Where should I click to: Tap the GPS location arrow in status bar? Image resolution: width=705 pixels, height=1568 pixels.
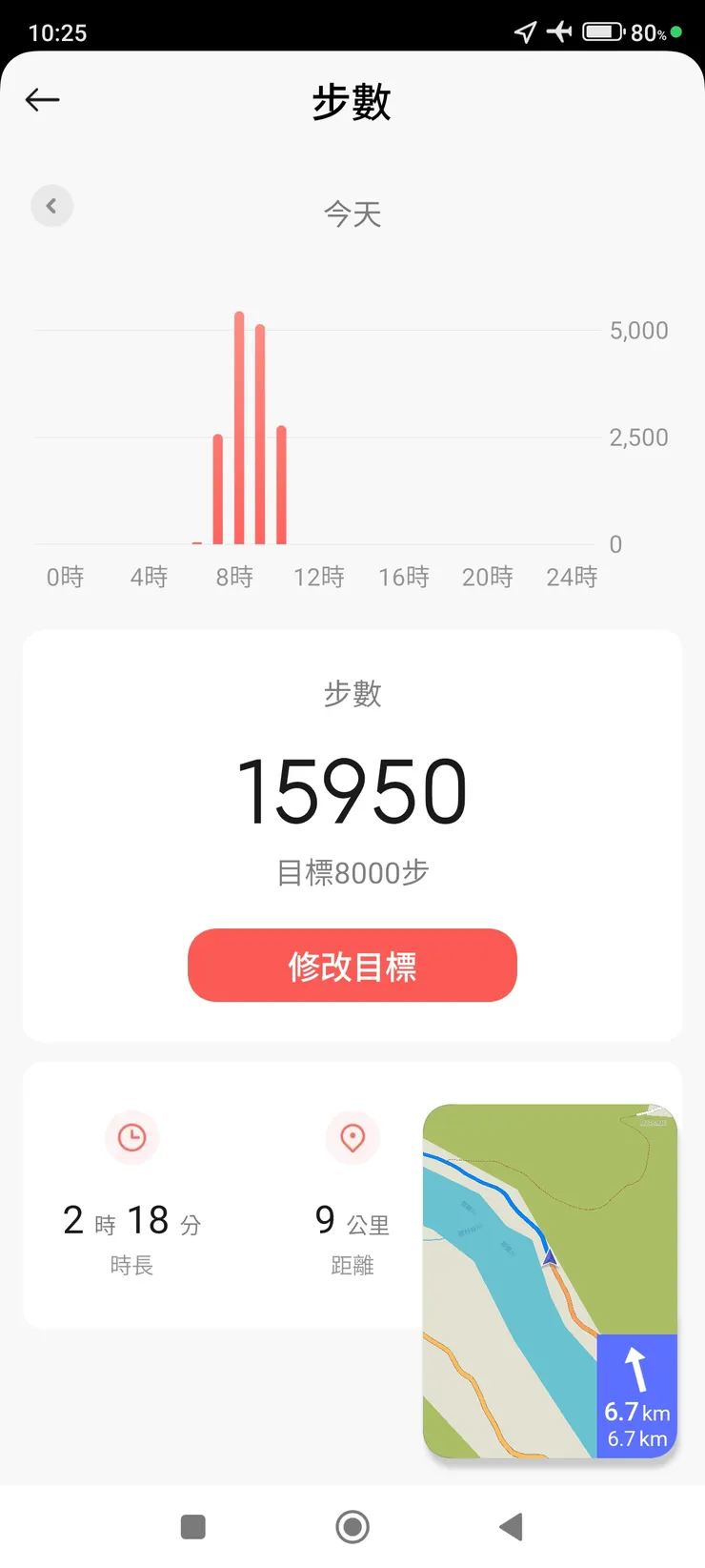point(525,31)
